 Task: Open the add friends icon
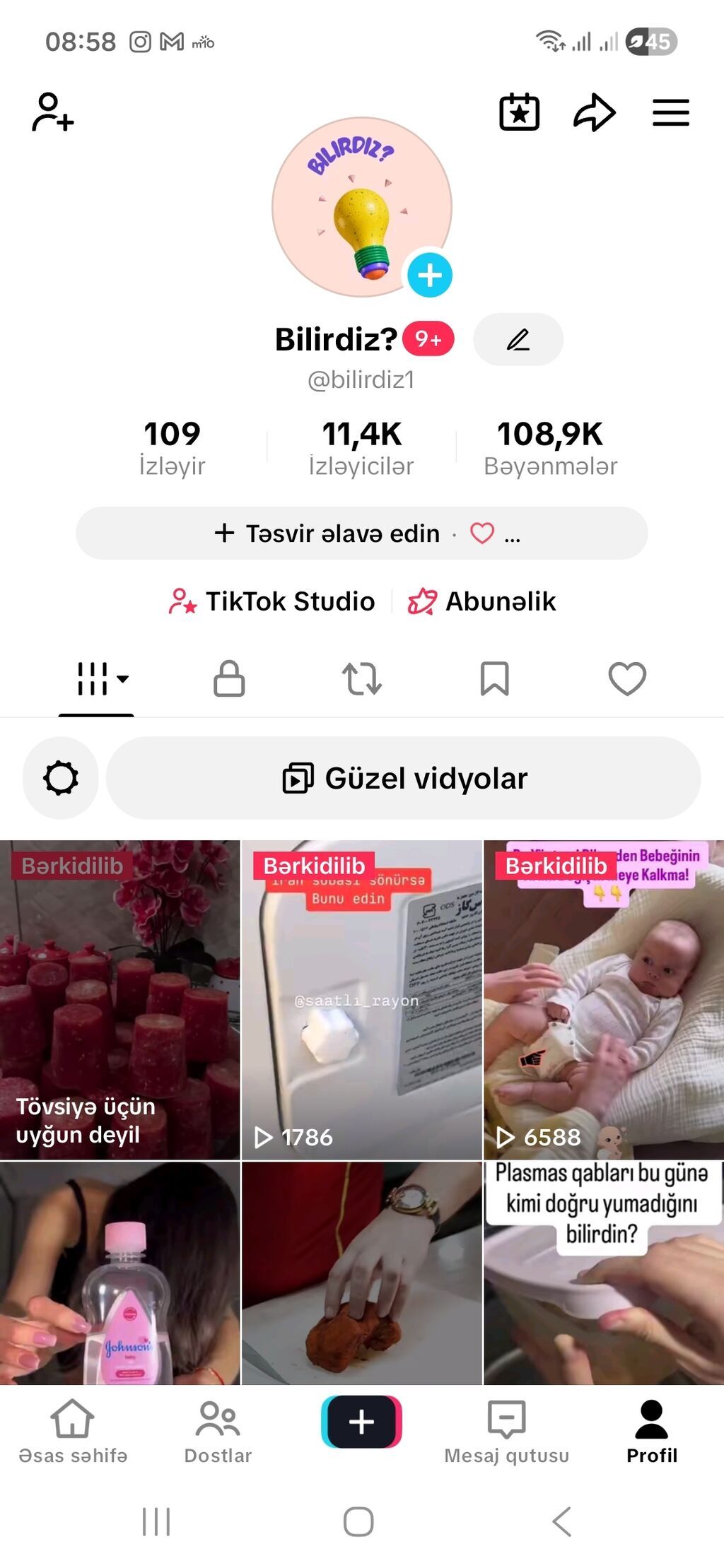click(x=53, y=113)
